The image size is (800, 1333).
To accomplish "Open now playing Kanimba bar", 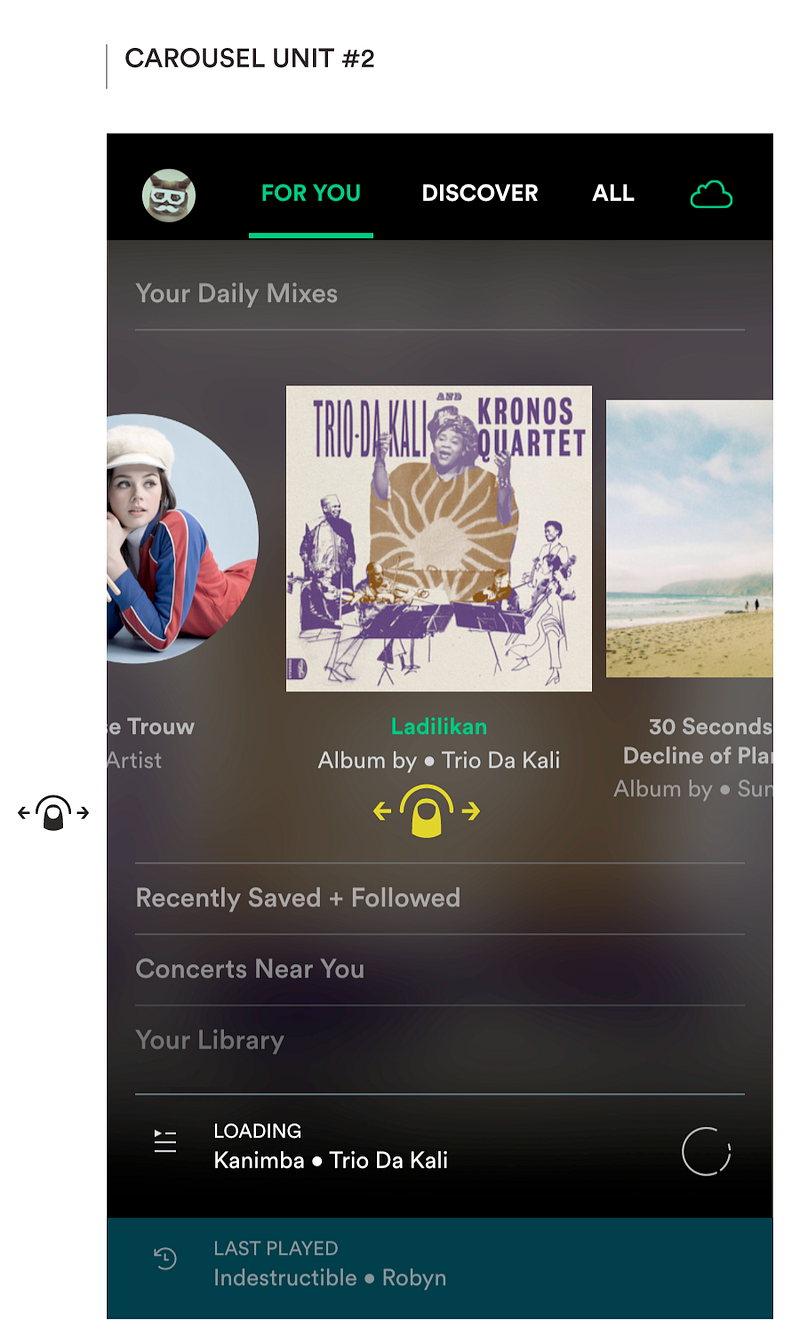I will click(x=400, y=1147).
